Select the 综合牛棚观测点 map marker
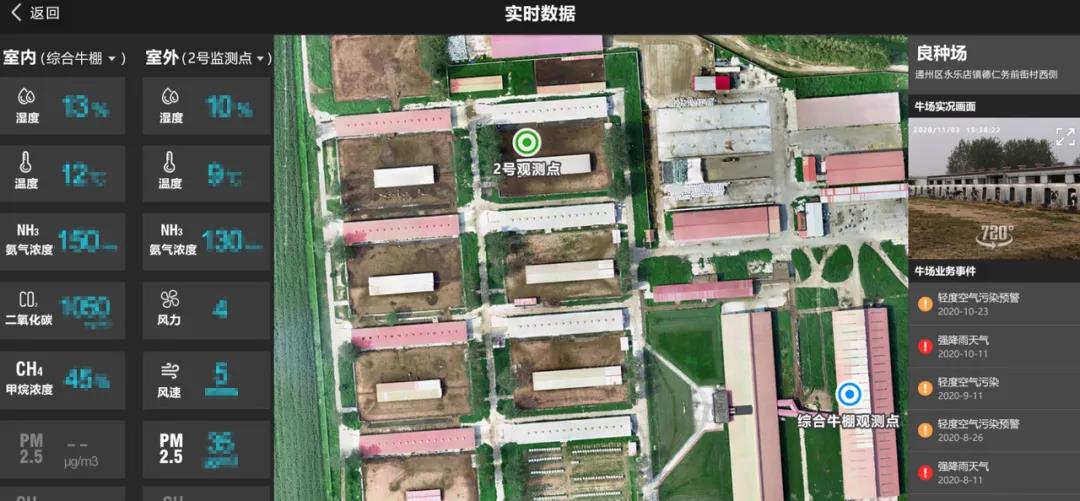Image resolution: width=1080 pixels, height=501 pixels. (x=850, y=396)
